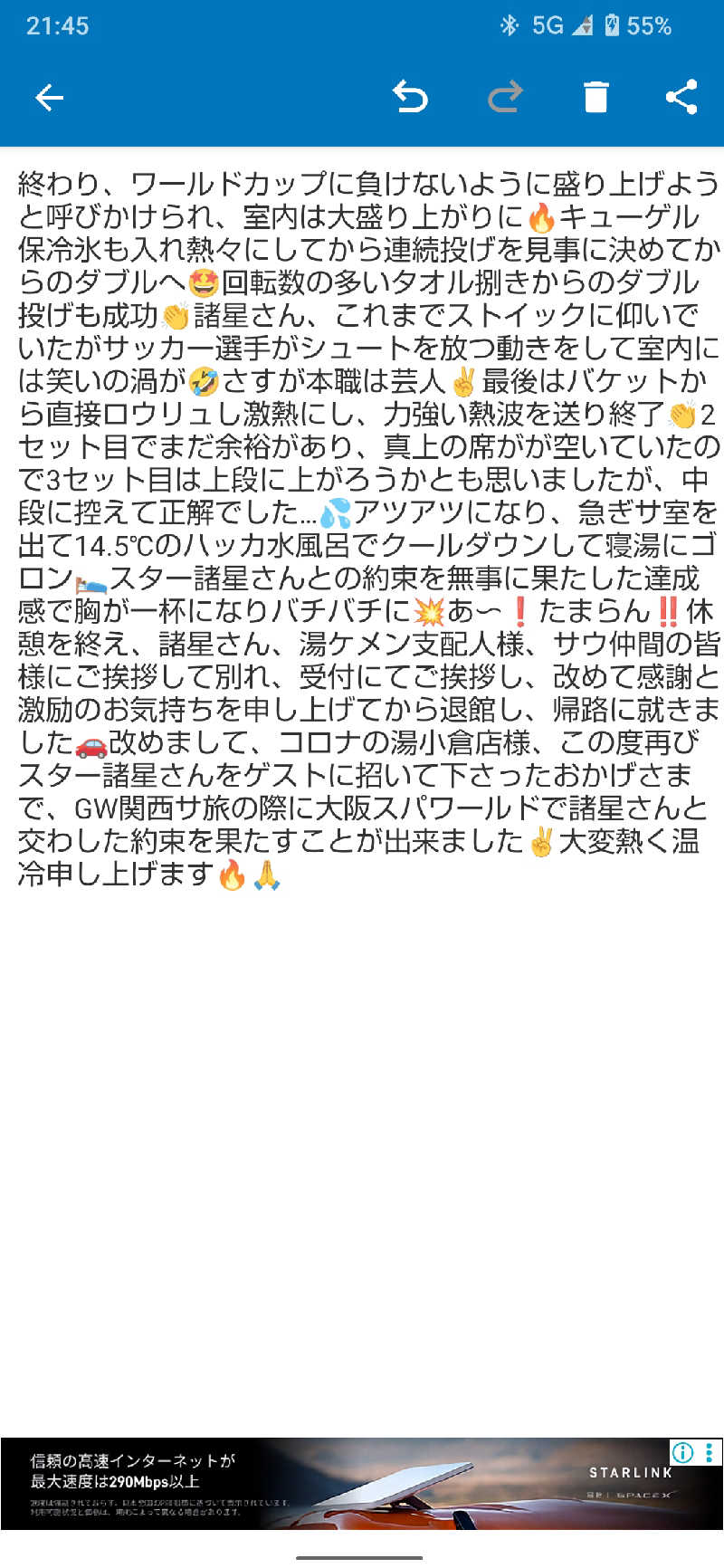Share this note
This screenshot has width=724, height=1568.
681,97
